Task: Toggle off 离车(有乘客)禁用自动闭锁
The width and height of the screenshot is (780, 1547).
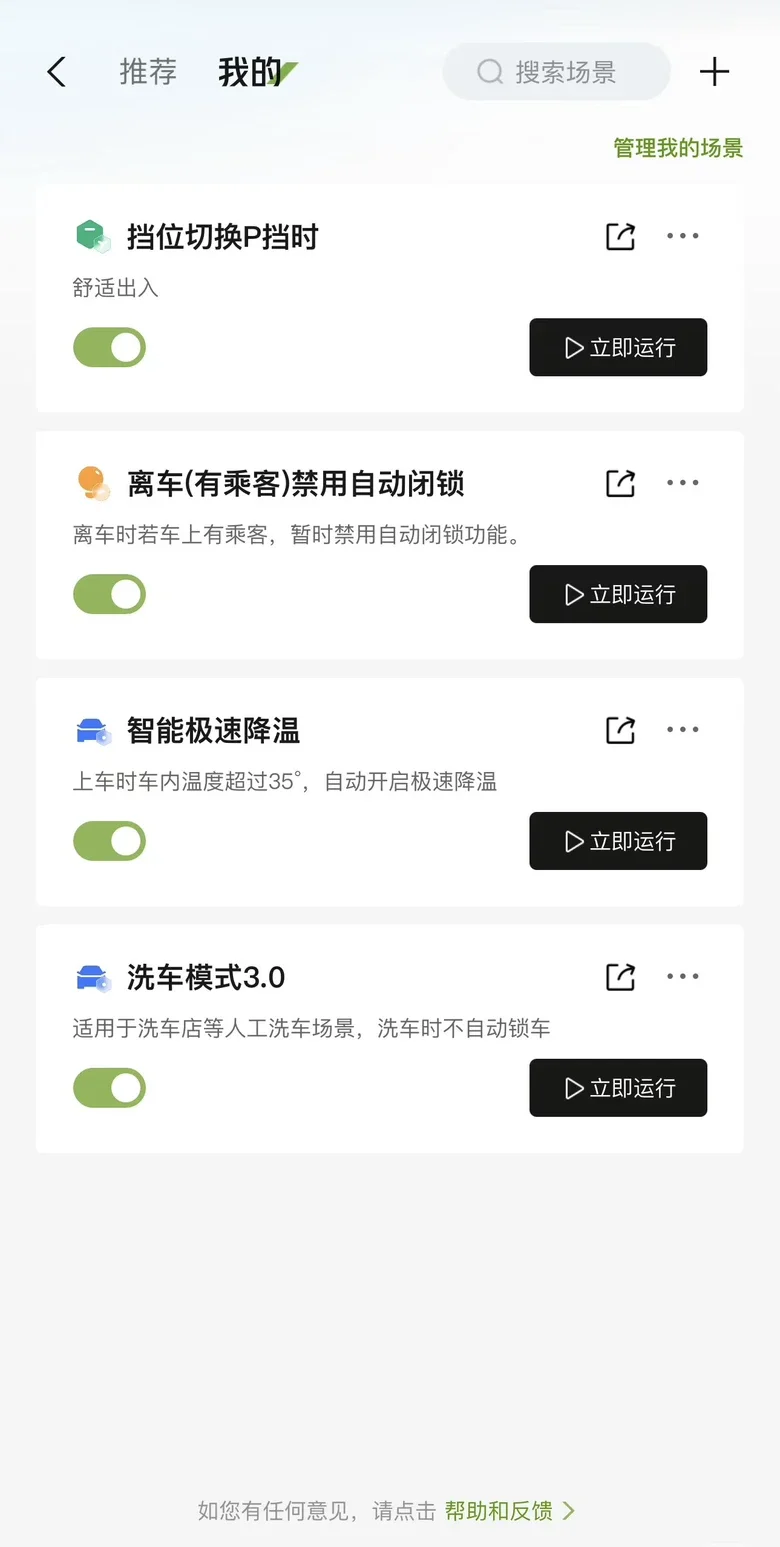Action: point(110,594)
